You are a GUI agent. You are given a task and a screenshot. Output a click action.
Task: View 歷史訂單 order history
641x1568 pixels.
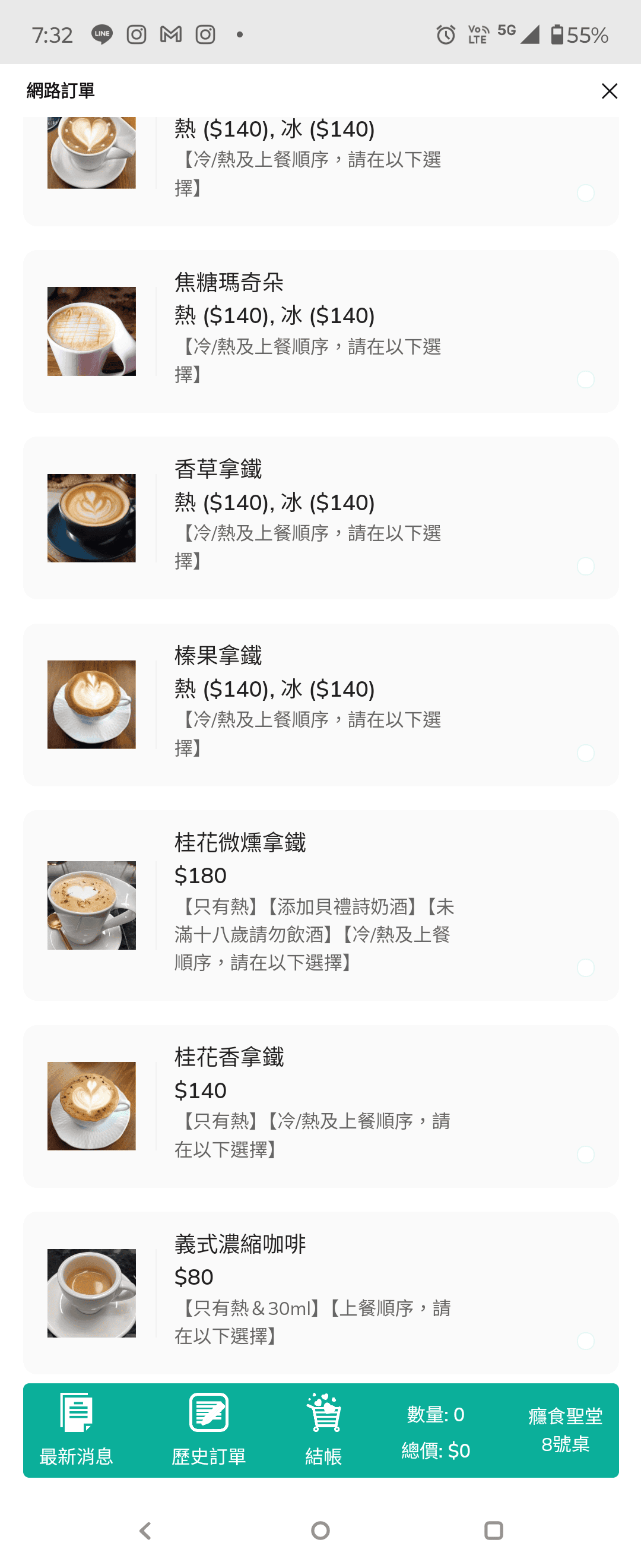(208, 1429)
